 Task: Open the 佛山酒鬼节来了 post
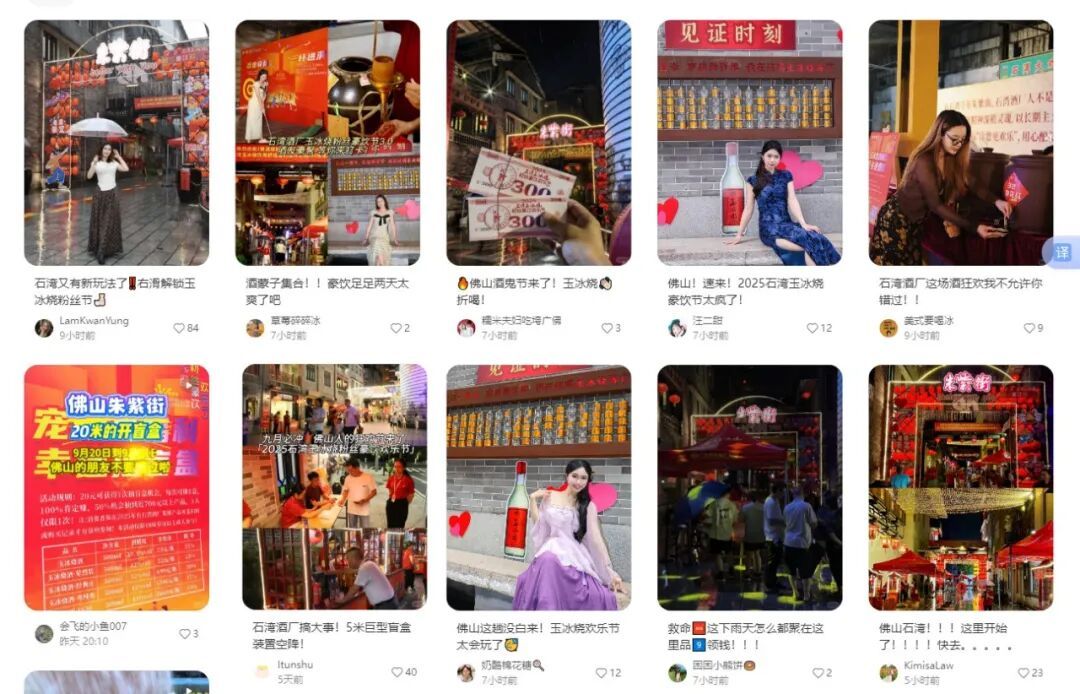pyautogui.click(x=538, y=142)
